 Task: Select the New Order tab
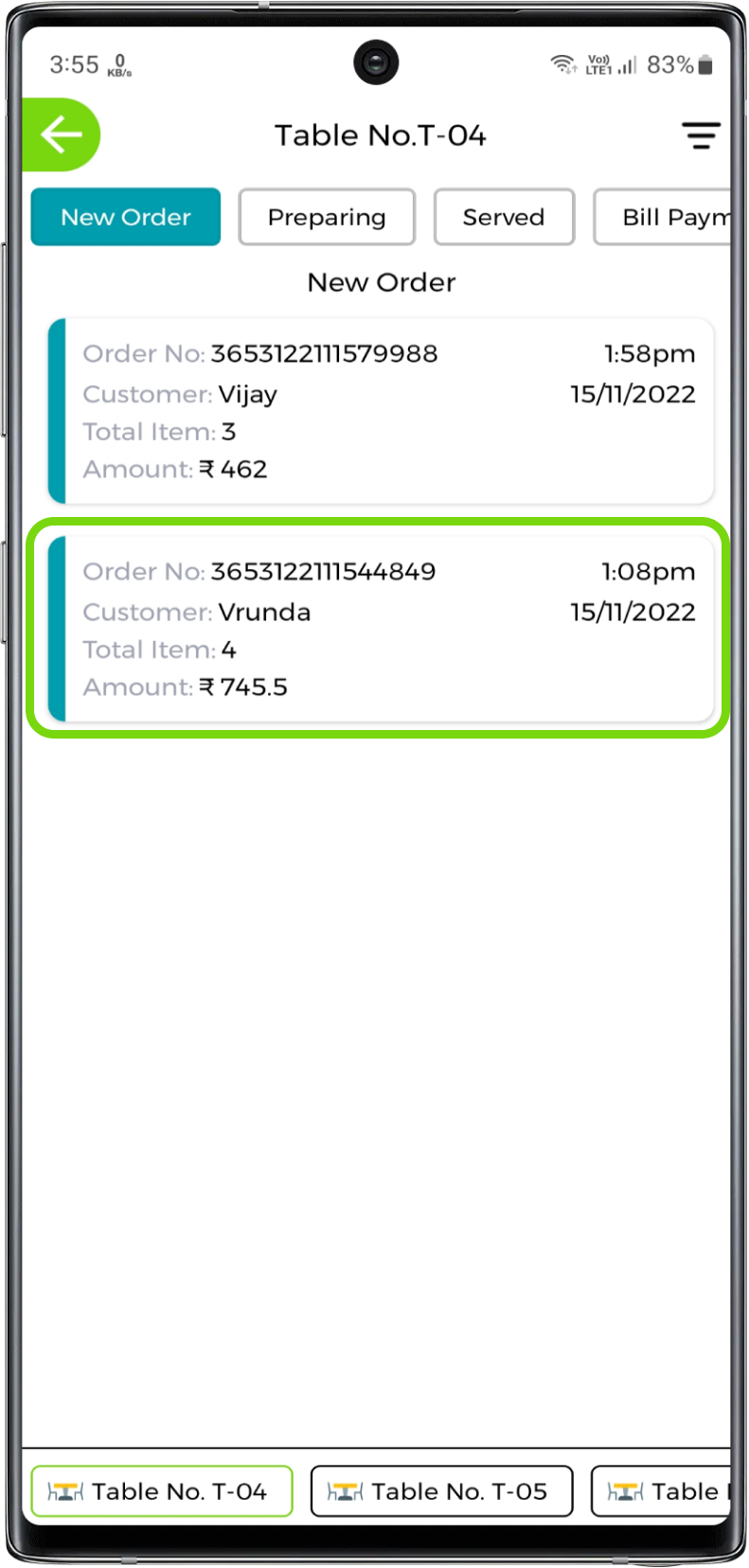point(126,217)
